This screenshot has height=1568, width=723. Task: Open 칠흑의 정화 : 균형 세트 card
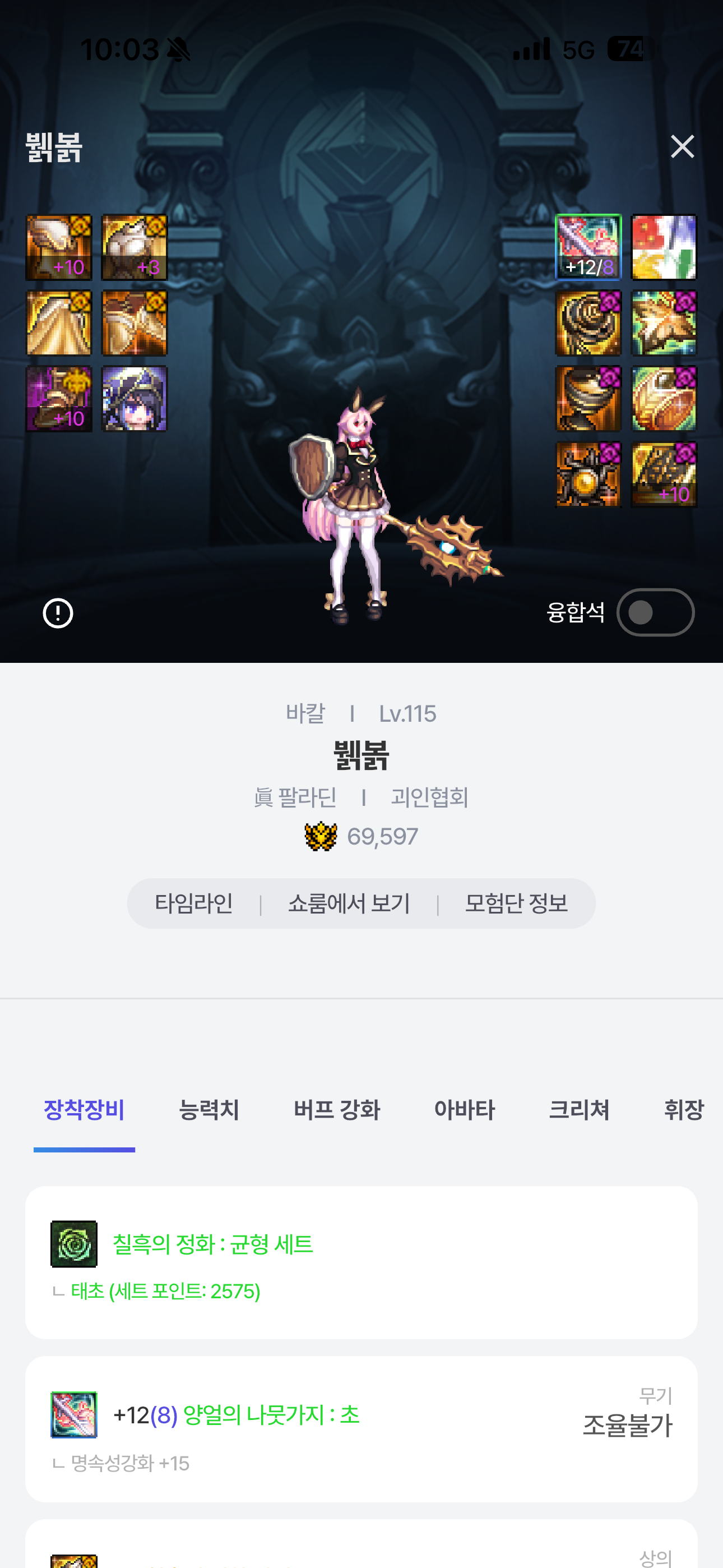(361, 1261)
